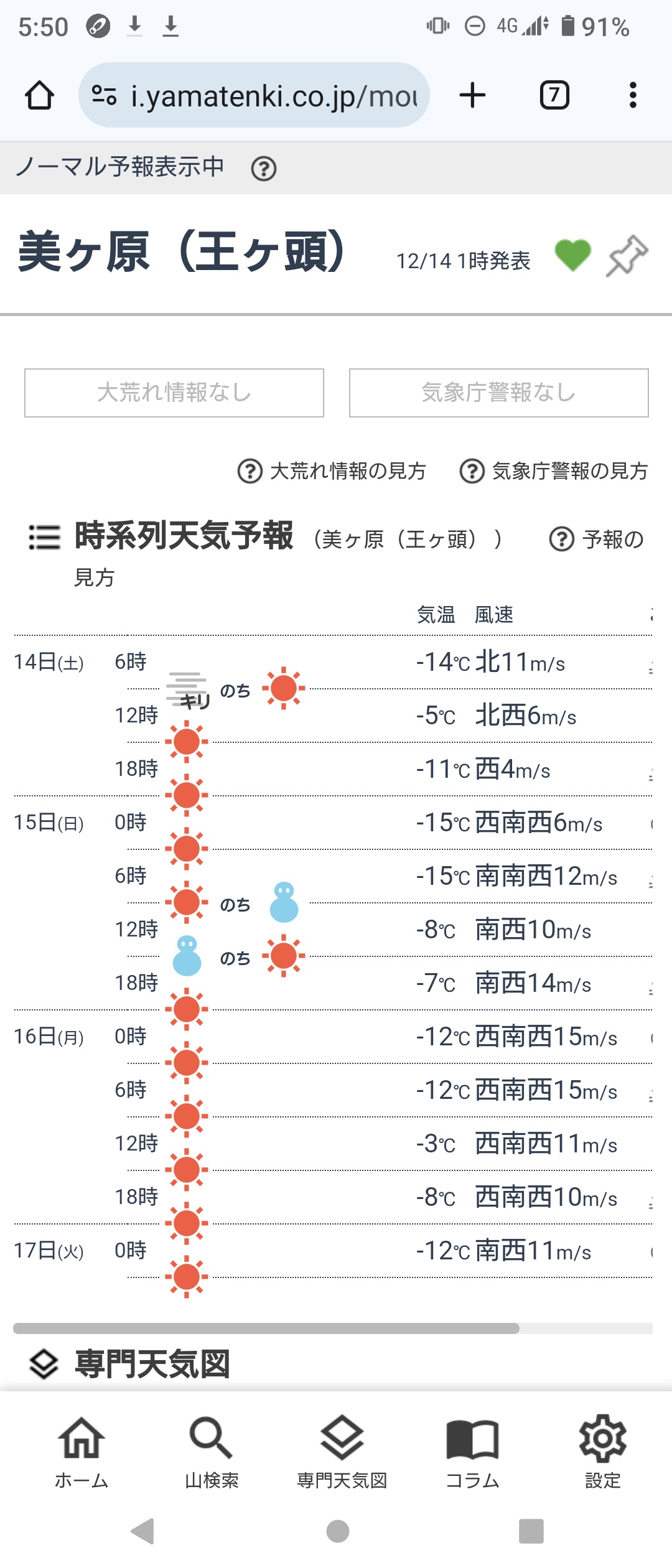Open the browser overflow menu
Screen dimensions: 672x1568
tap(633, 96)
